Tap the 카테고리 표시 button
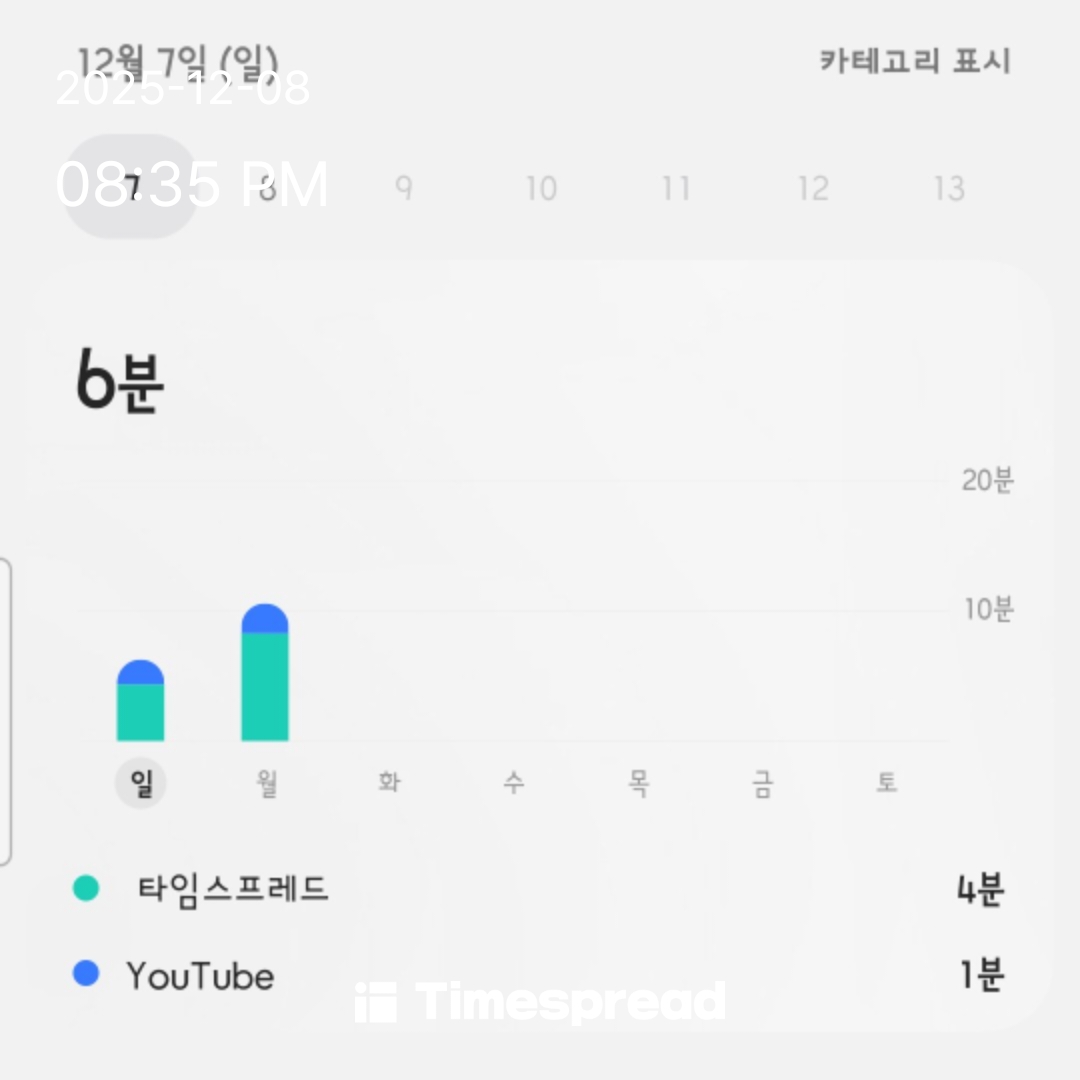This screenshot has width=1080, height=1080. click(x=914, y=61)
